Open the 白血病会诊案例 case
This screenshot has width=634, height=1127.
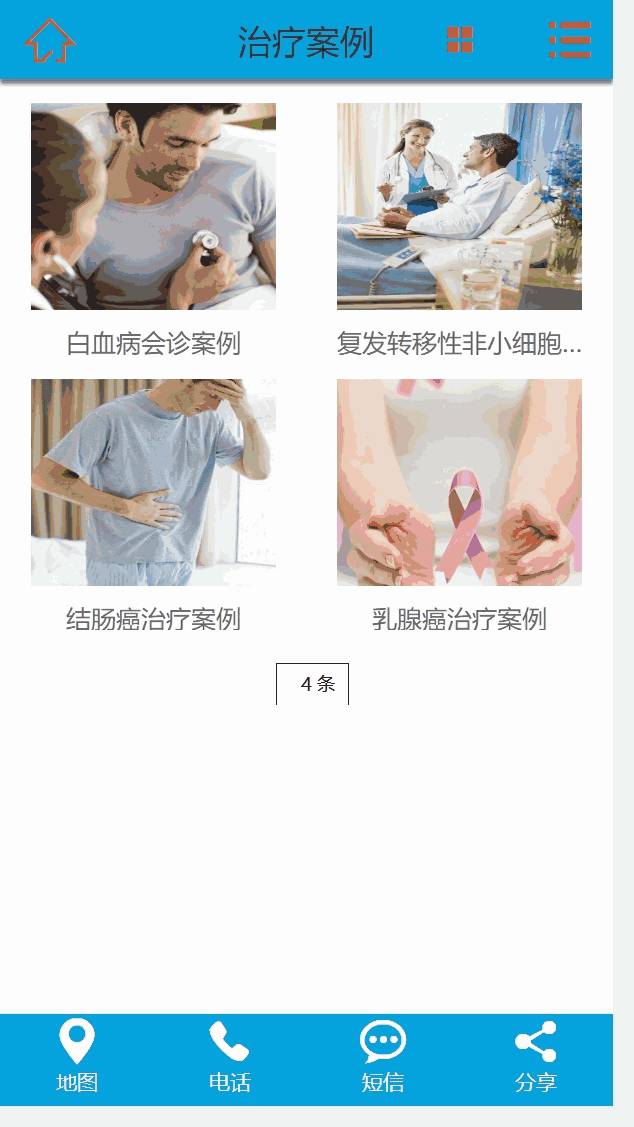click(153, 230)
